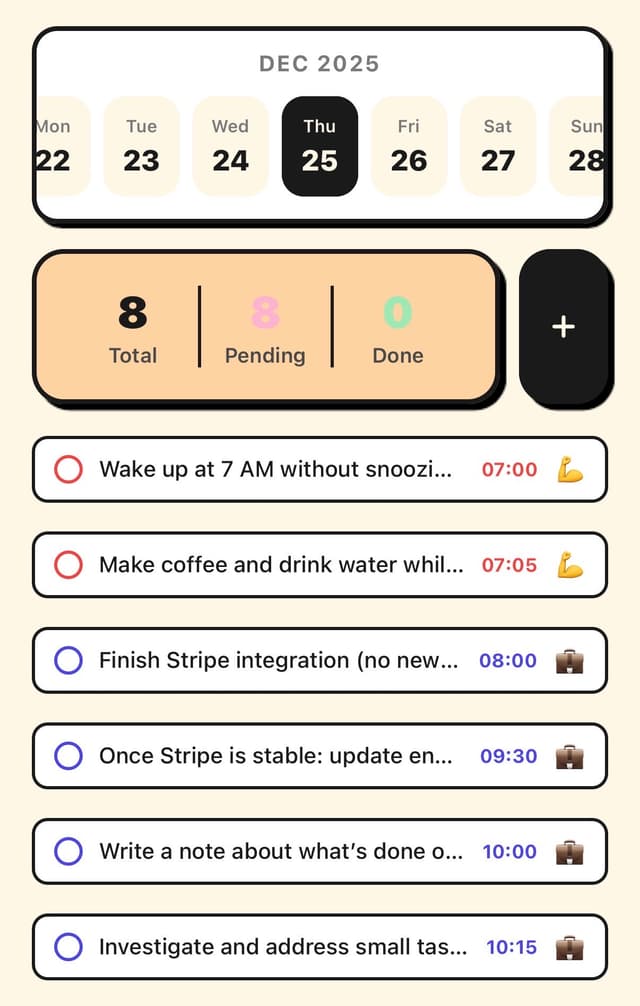Viewport: 640px width, 1006px height.
Task: Select Tuesday 23 in the calendar strip
Action: pyautogui.click(x=141, y=146)
